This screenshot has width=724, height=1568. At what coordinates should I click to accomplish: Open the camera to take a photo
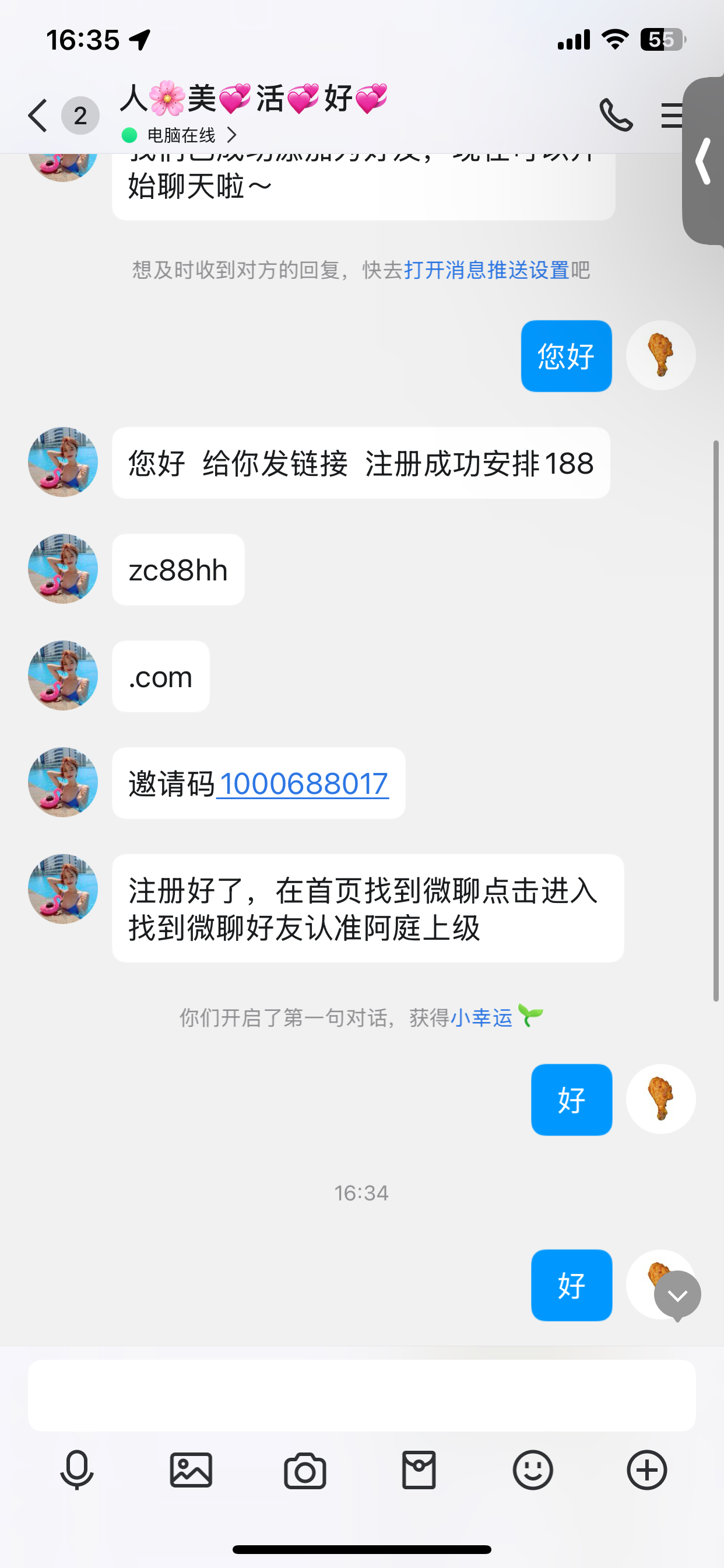click(305, 1471)
